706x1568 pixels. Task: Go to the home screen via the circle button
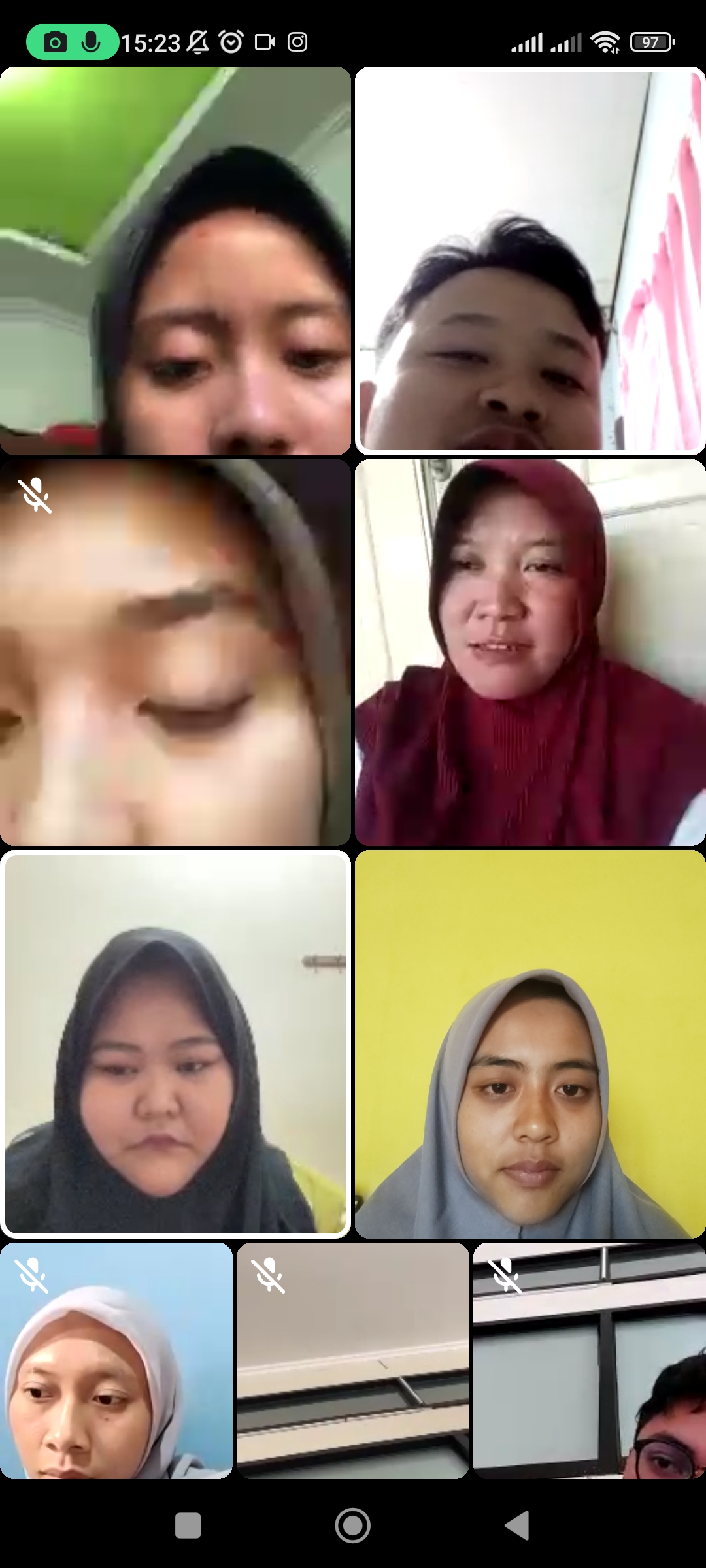[x=353, y=1526]
